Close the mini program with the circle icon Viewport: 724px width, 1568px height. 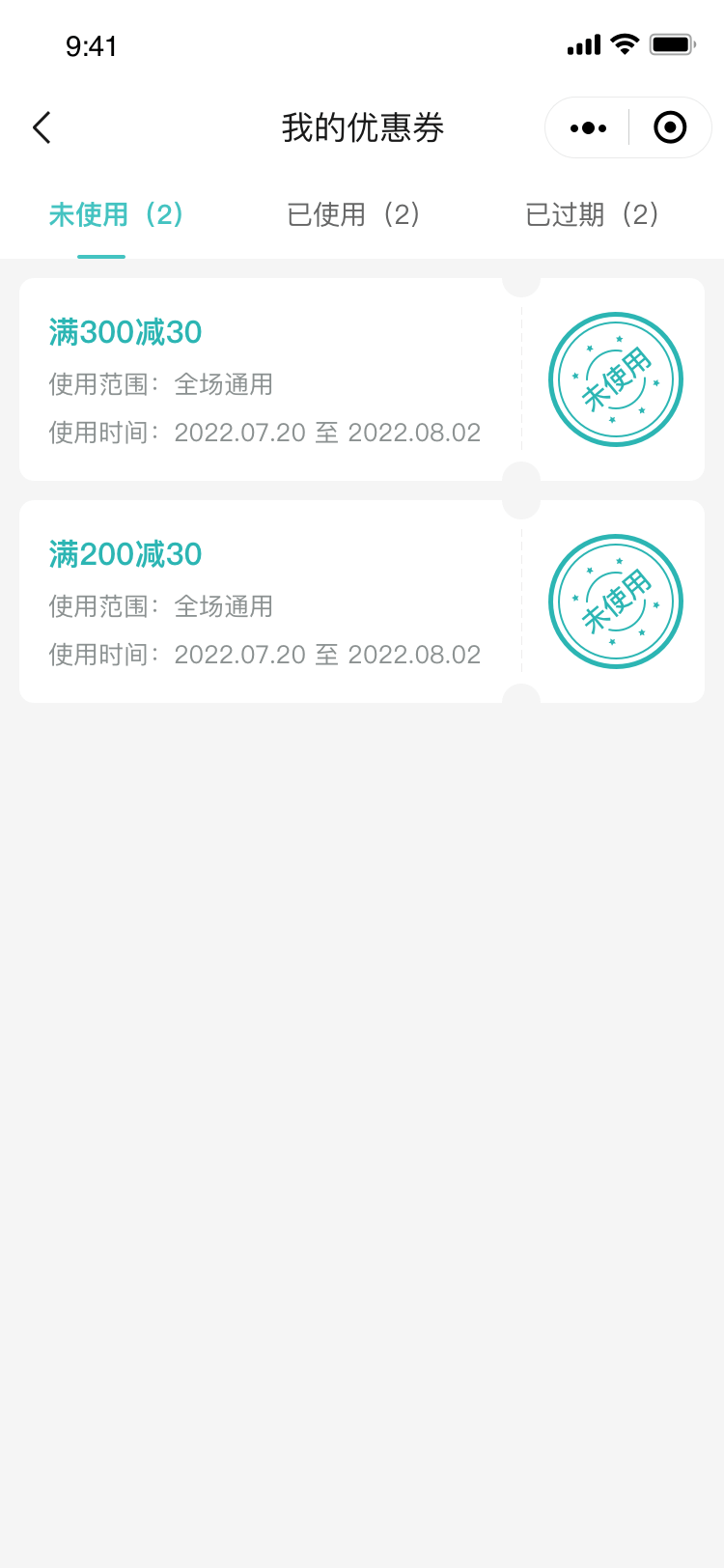pyautogui.click(x=670, y=127)
